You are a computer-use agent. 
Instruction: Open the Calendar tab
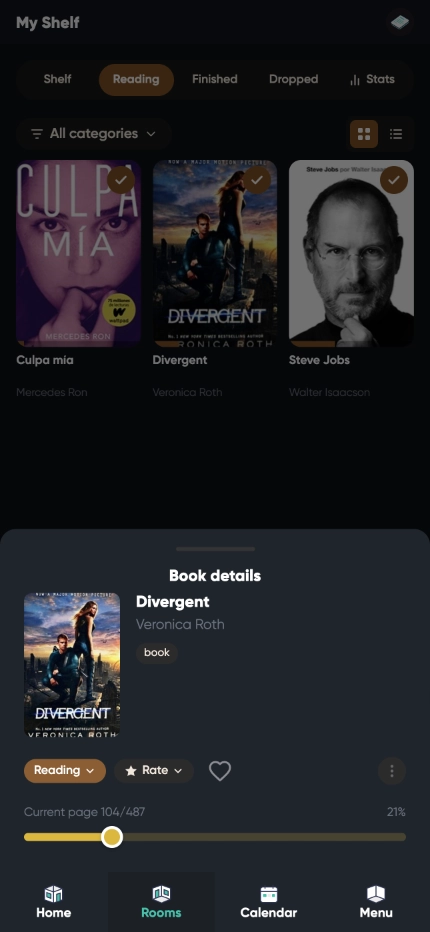coord(269,902)
